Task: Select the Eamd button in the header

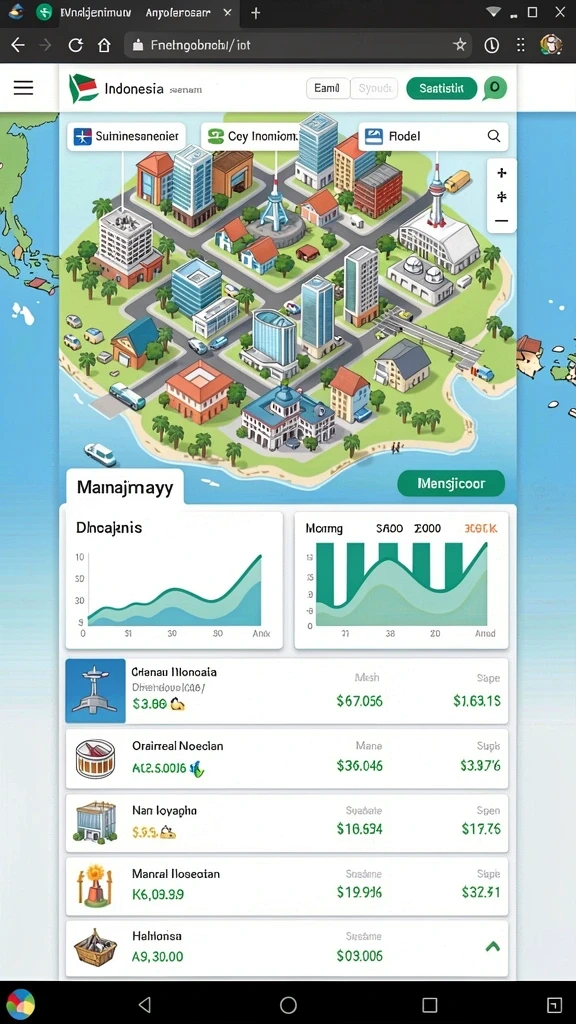Action: click(x=327, y=88)
